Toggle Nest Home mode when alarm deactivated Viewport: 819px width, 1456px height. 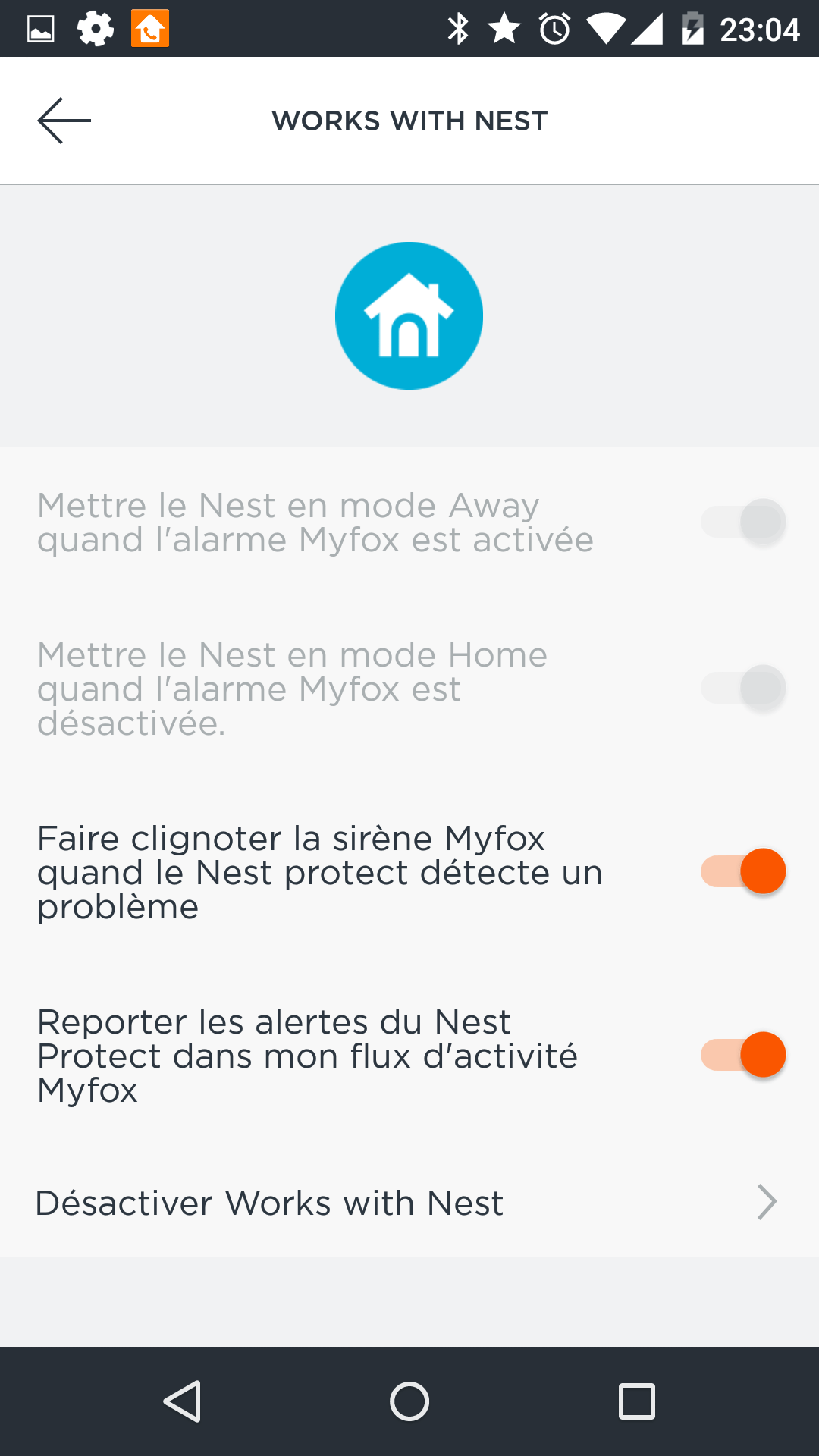743,688
